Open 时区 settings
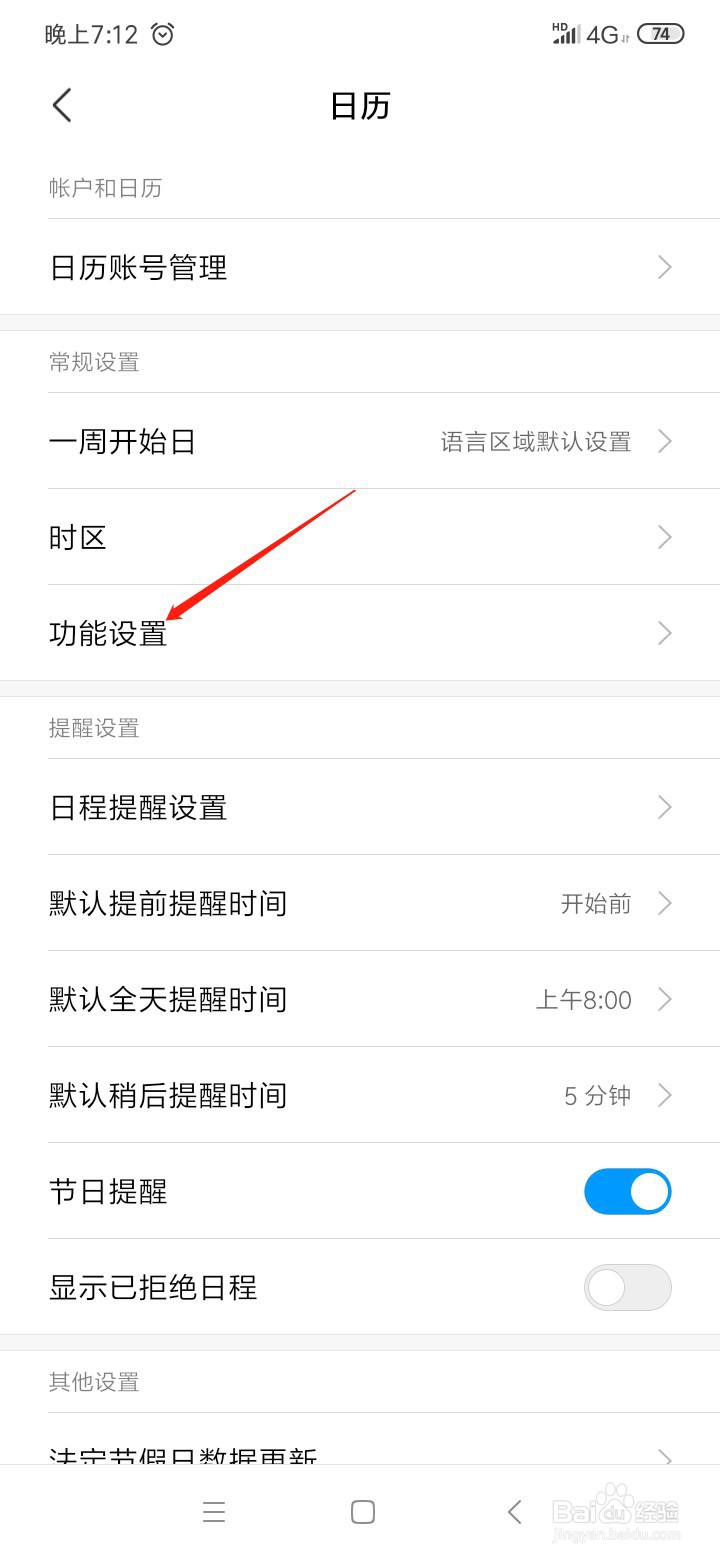This screenshot has height=1560, width=720. click(x=360, y=537)
